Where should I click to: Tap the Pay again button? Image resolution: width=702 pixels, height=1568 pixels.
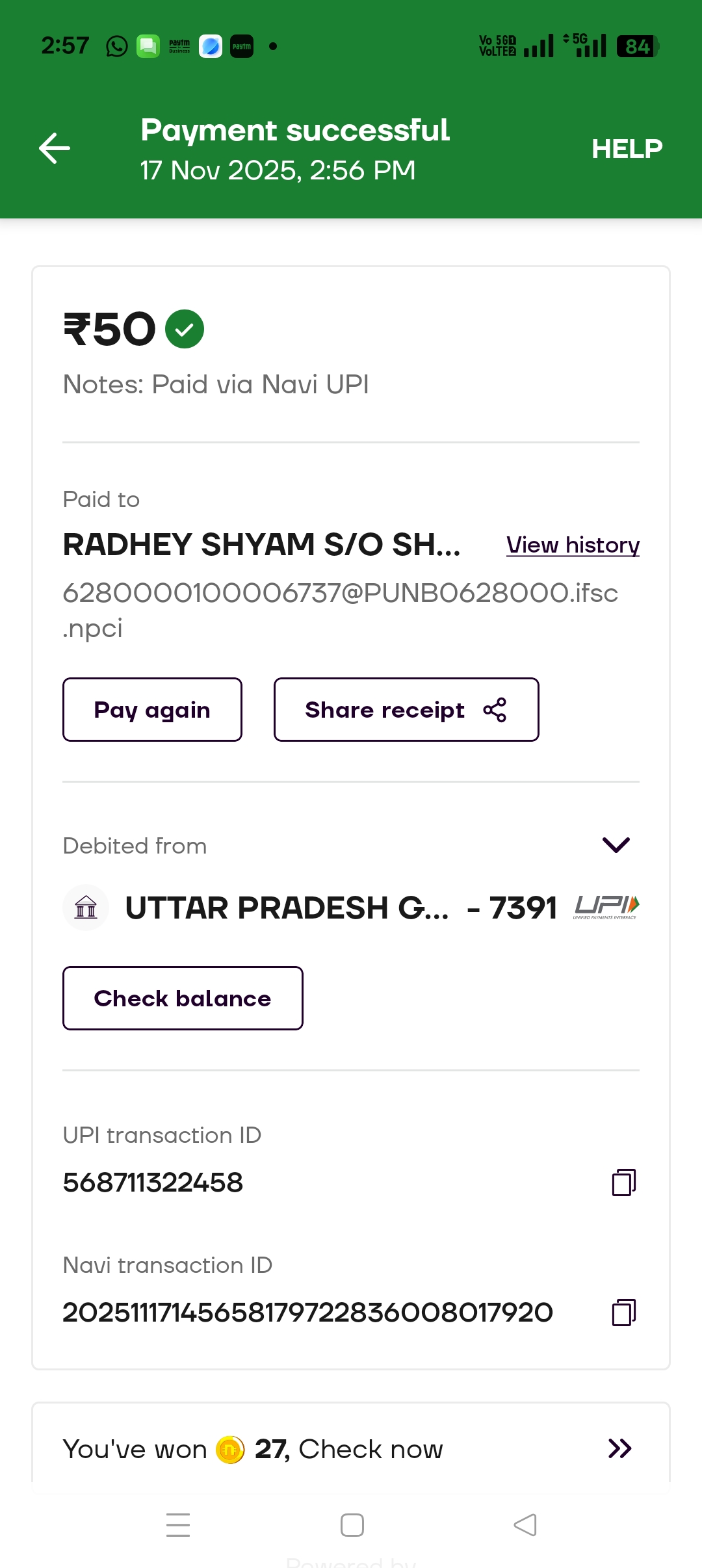(152, 710)
